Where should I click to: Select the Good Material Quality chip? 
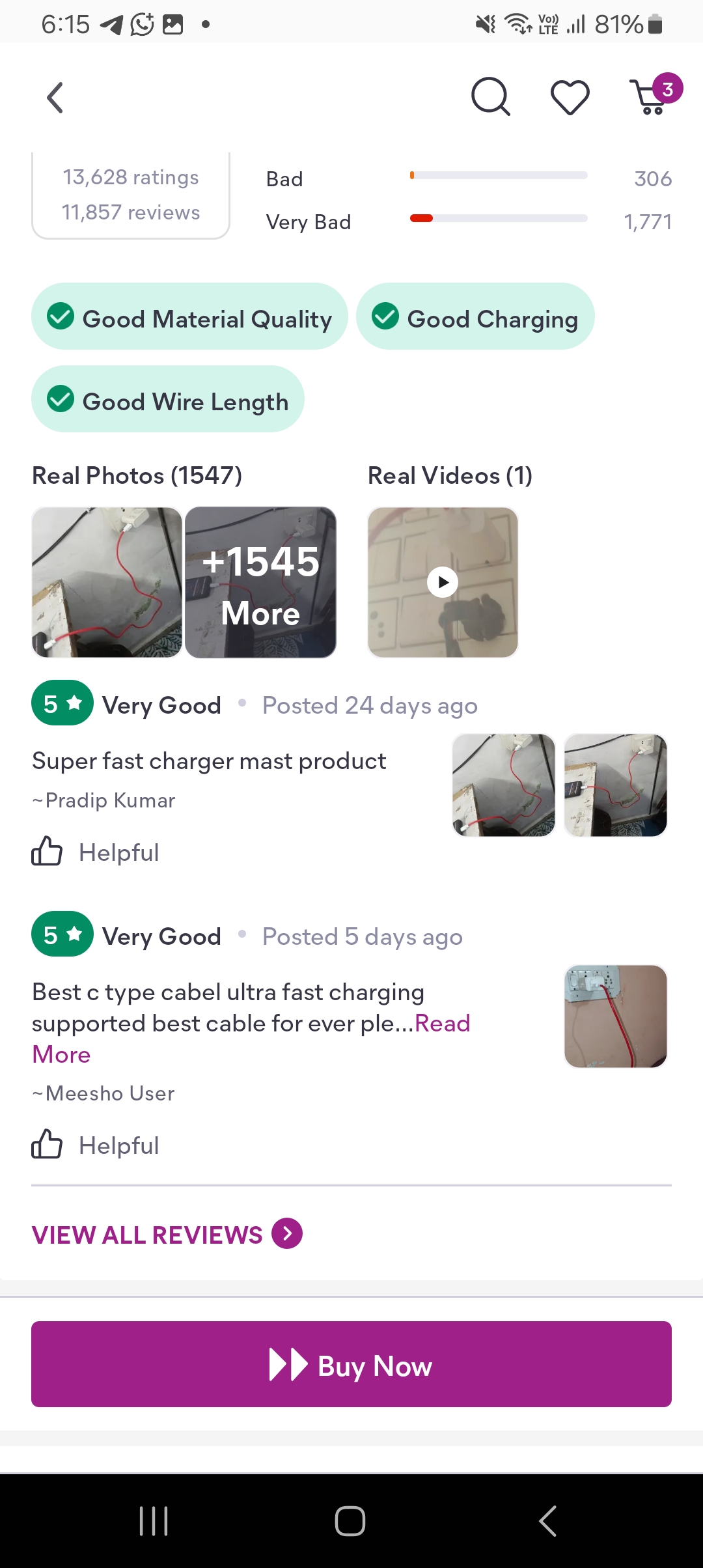pos(189,317)
